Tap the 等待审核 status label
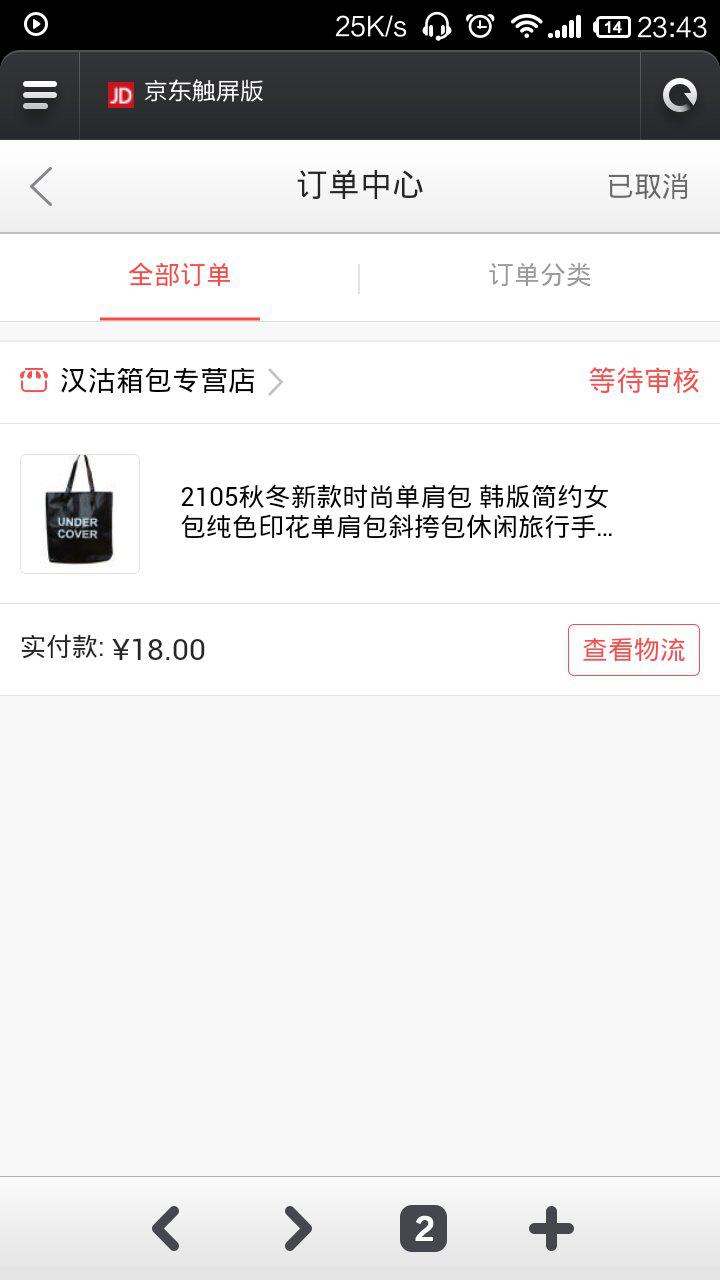 [x=645, y=381]
